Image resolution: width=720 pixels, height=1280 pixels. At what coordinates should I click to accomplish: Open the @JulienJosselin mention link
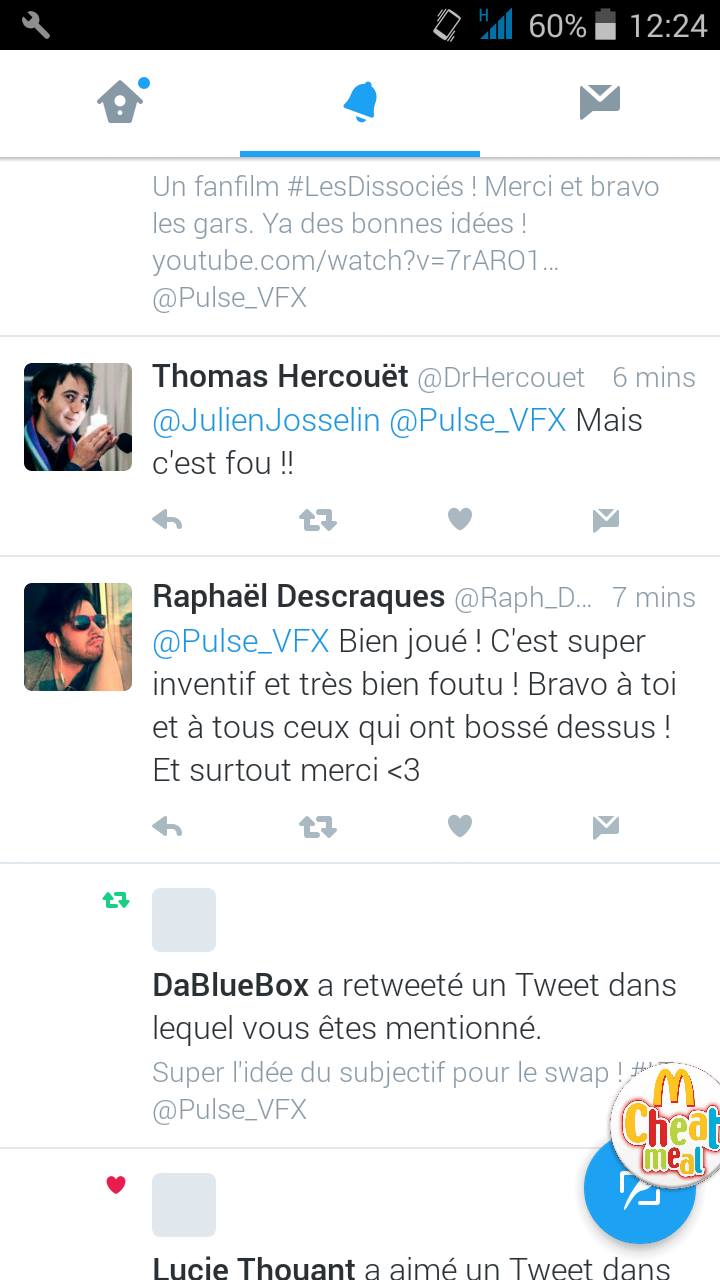click(266, 420)
